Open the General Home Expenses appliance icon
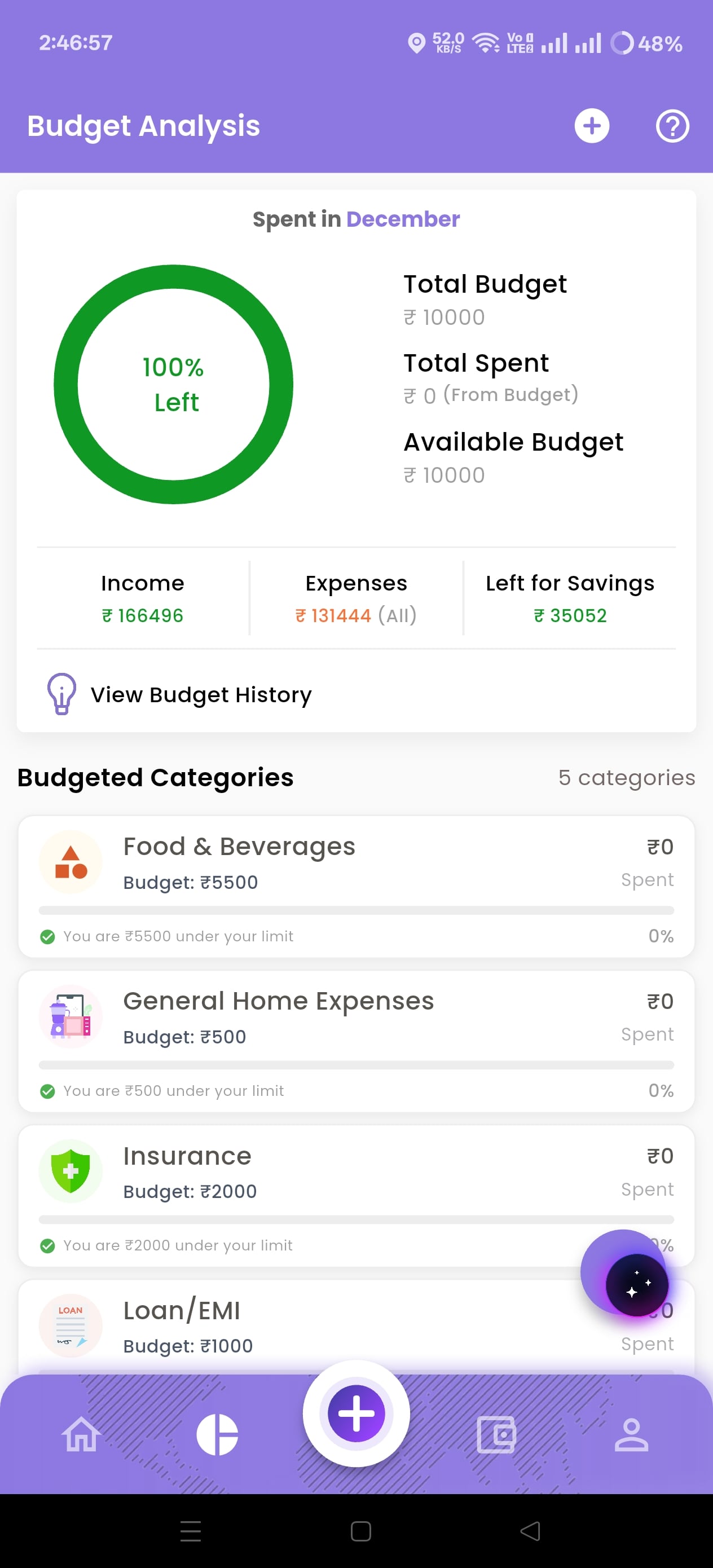The image size is (713, 1568). 71,1015
